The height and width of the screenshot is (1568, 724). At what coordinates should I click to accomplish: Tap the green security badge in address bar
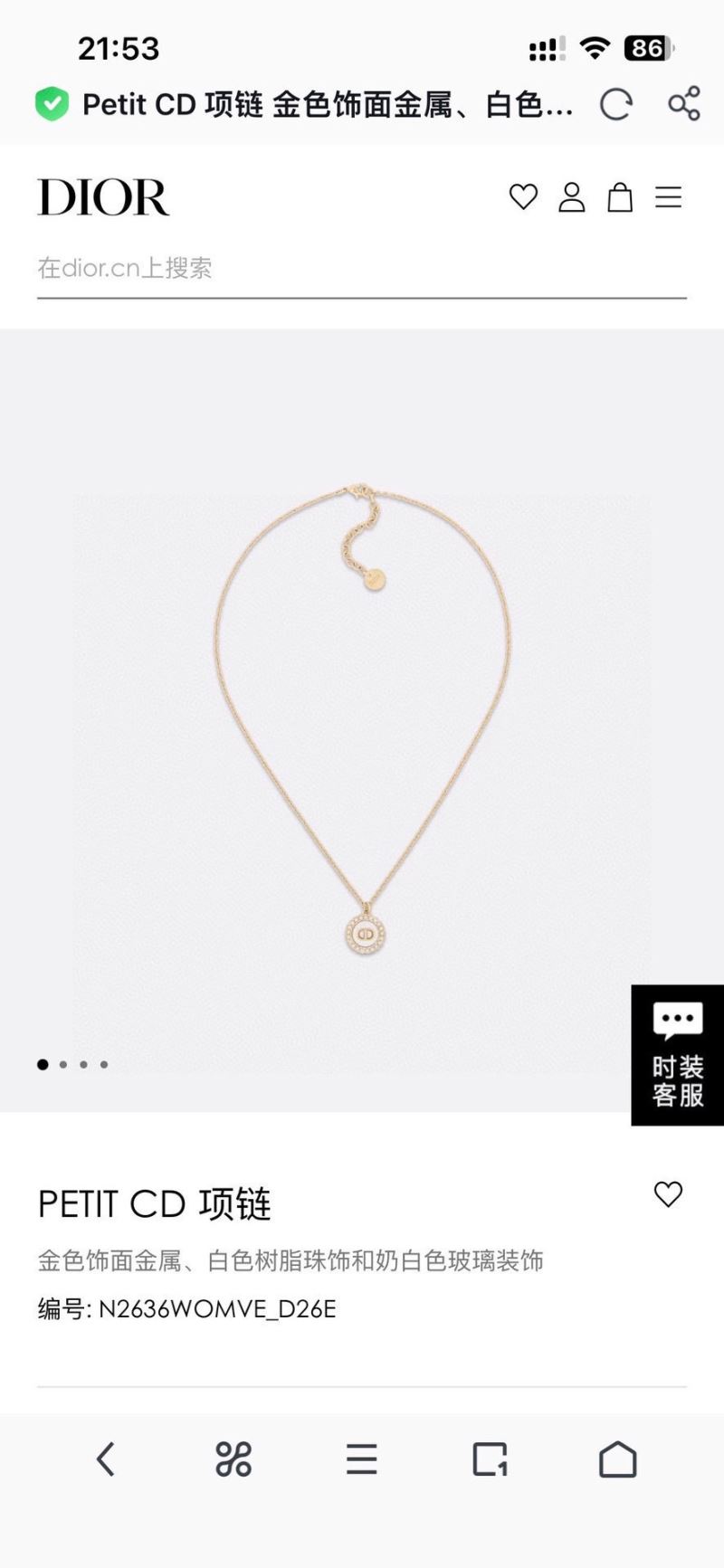(52, 105)
